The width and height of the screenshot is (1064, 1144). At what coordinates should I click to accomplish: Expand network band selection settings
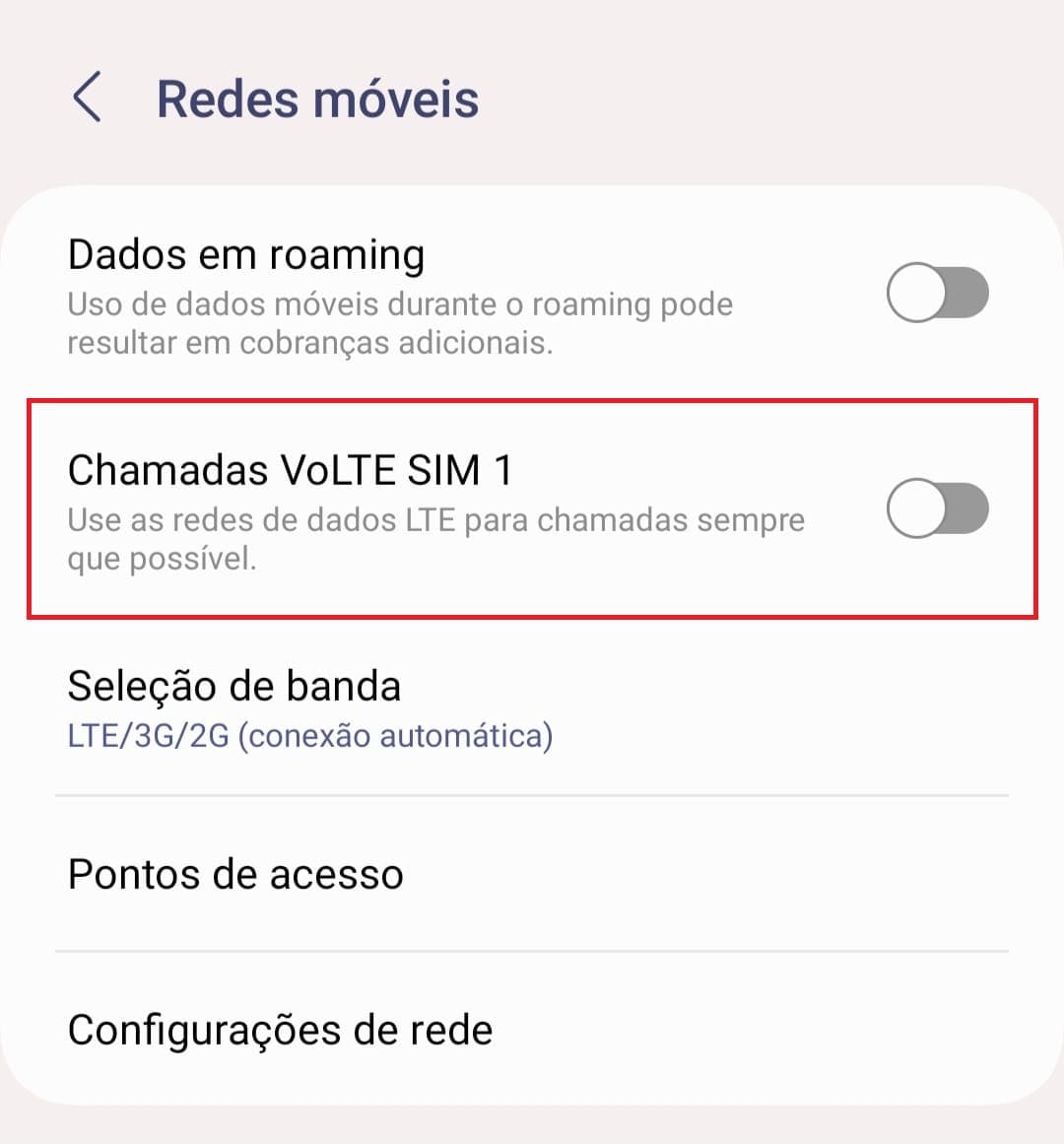tap(234, 686)
